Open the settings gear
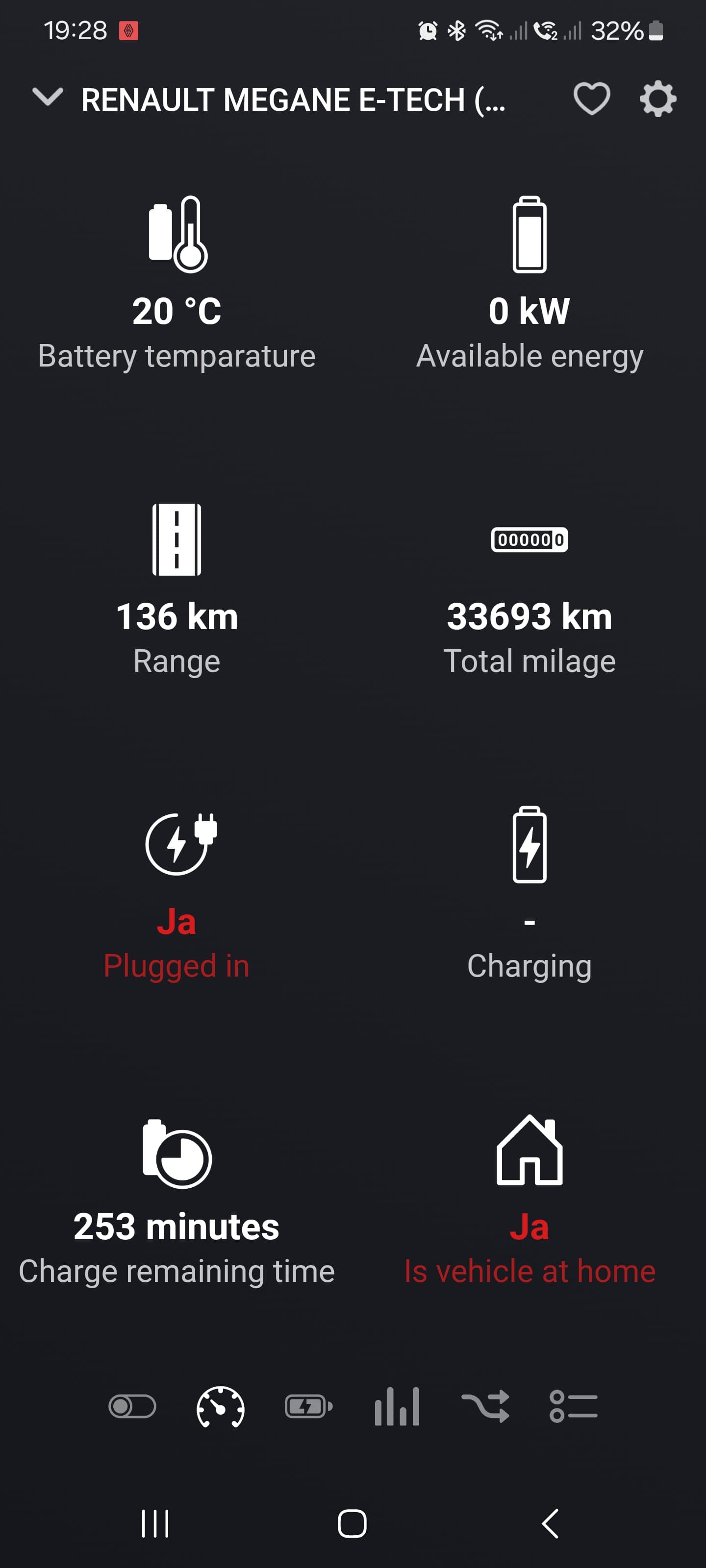 658,98
